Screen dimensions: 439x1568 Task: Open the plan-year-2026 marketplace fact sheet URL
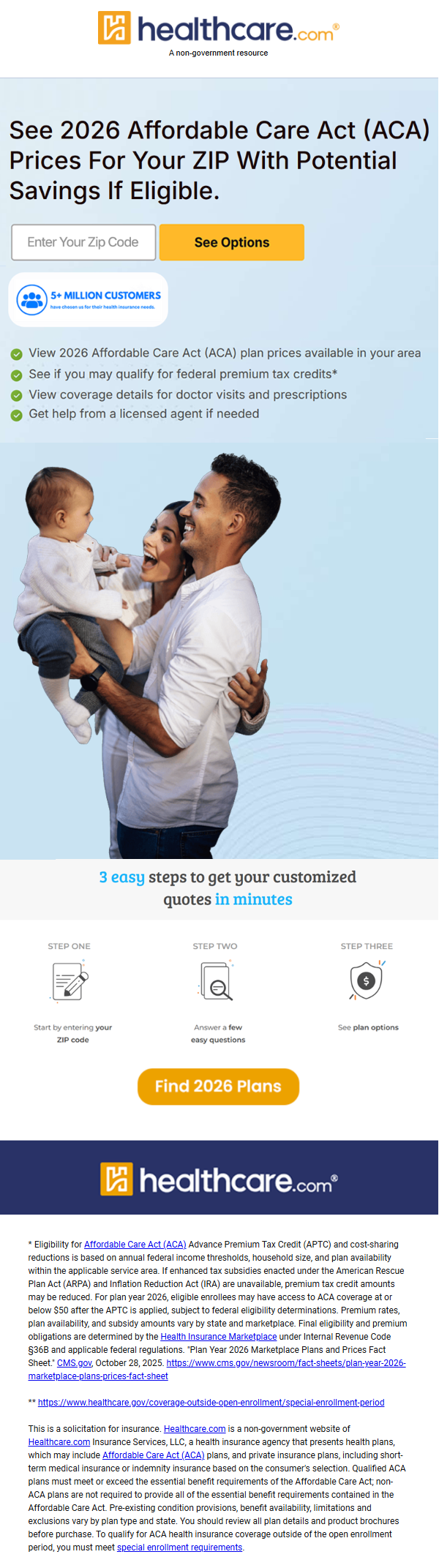[285, 1362]
